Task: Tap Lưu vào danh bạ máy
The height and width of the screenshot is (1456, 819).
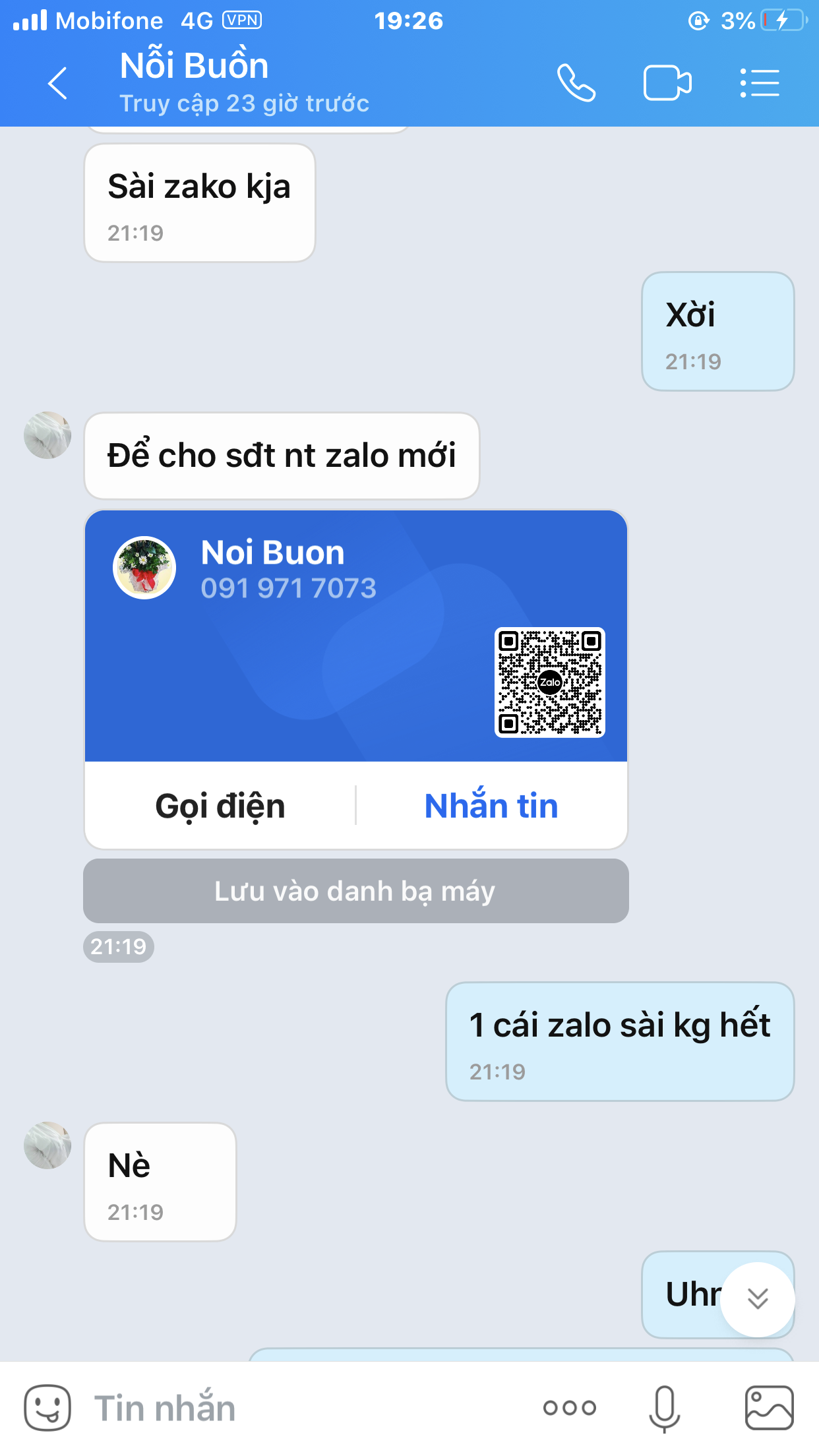Action: click(355, 891)
